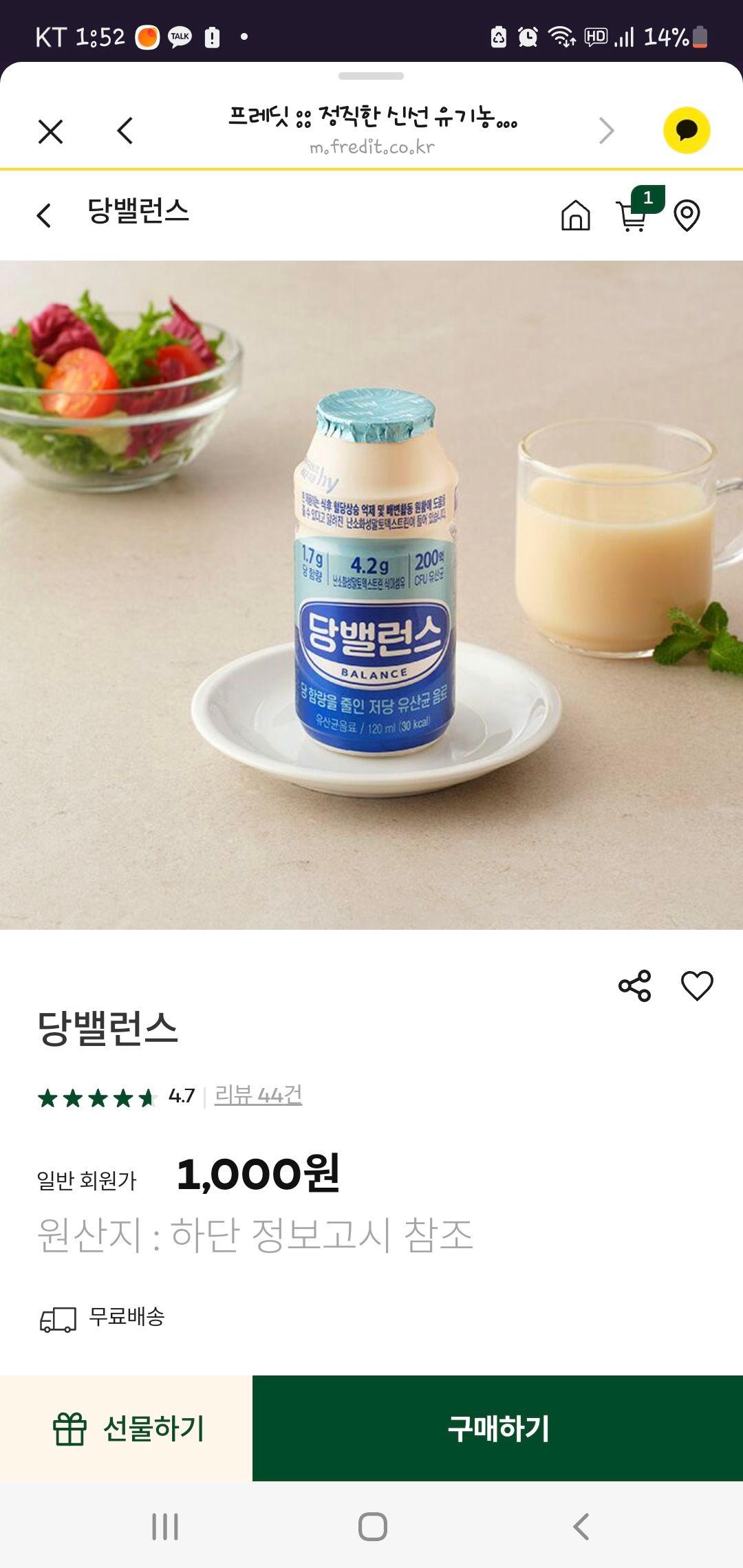Open recent apps from the navigation bar
Image resolution: width=743 pixels, height=1568 pixels.
[x=165, y=1526]
